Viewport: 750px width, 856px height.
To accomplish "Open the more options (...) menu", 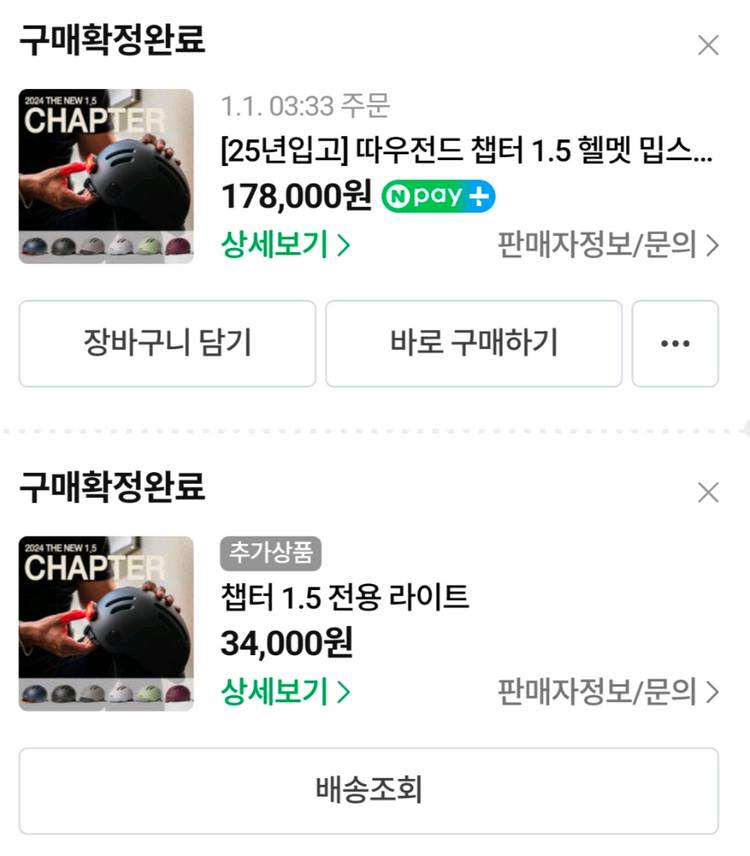I will pyautogui.click(x=675, y=343).
